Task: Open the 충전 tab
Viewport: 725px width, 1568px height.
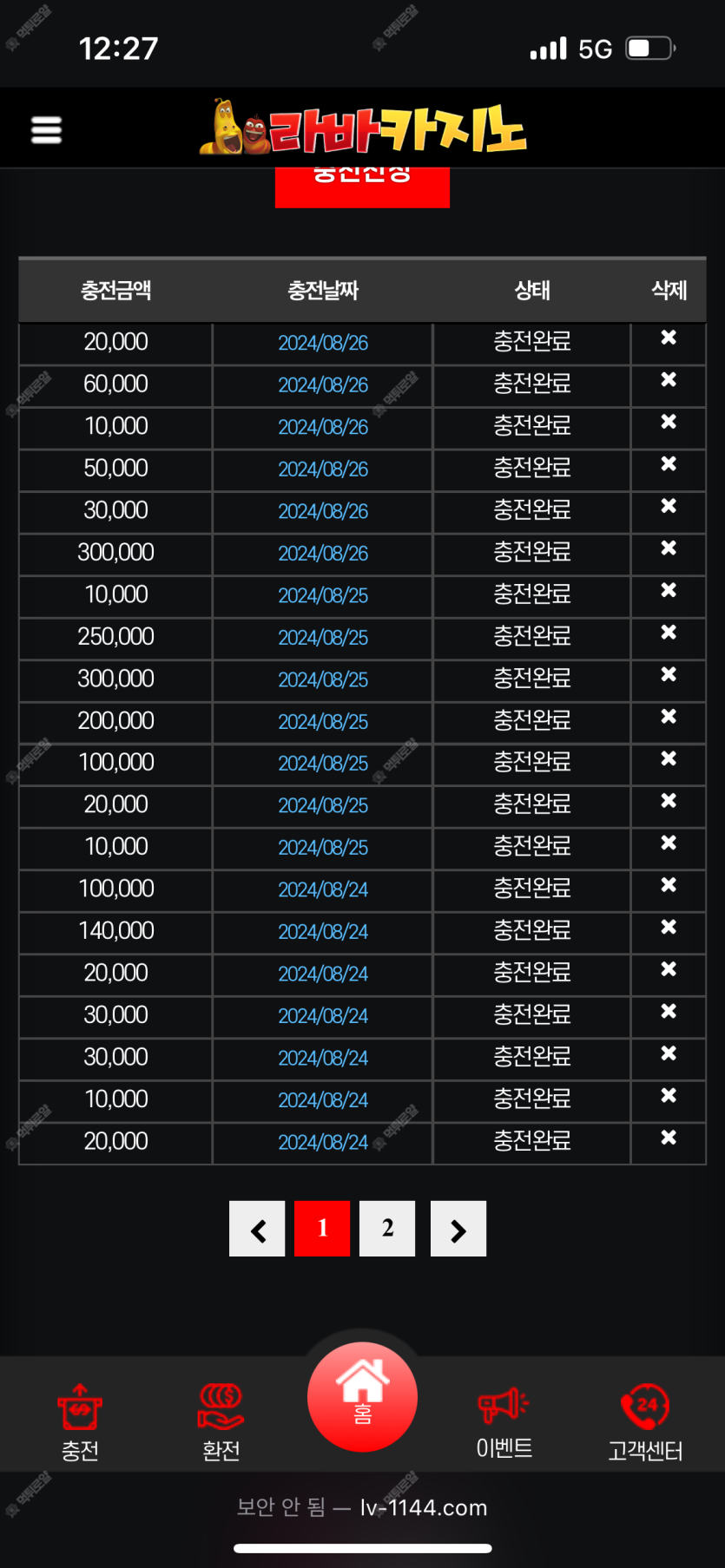Action: pyautogui.click(x=80, y=1421)
